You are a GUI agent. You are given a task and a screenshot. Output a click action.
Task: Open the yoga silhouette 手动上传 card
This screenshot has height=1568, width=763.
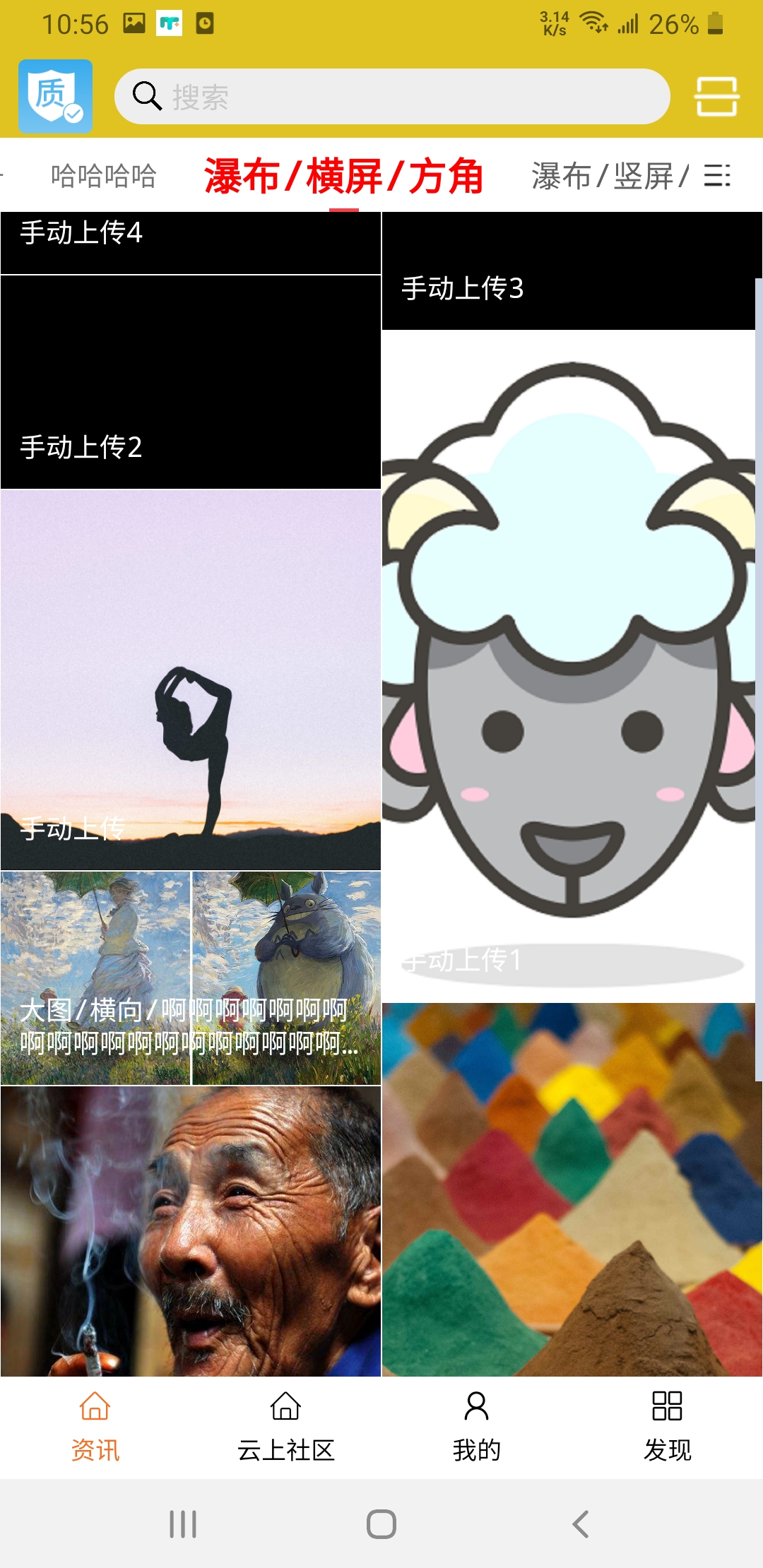(191, 679)
